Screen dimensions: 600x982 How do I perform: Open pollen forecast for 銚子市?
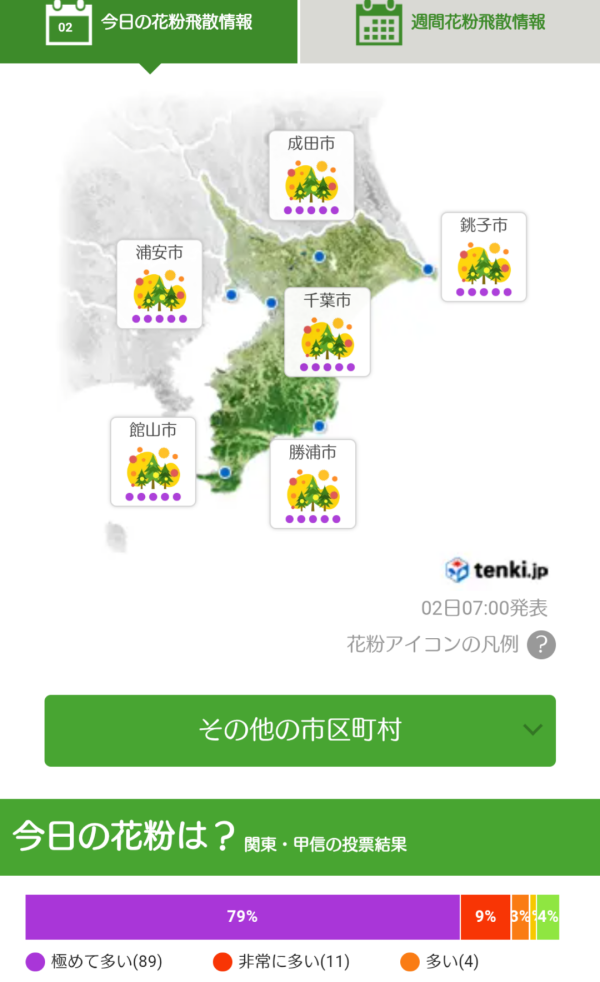(484, 257)
